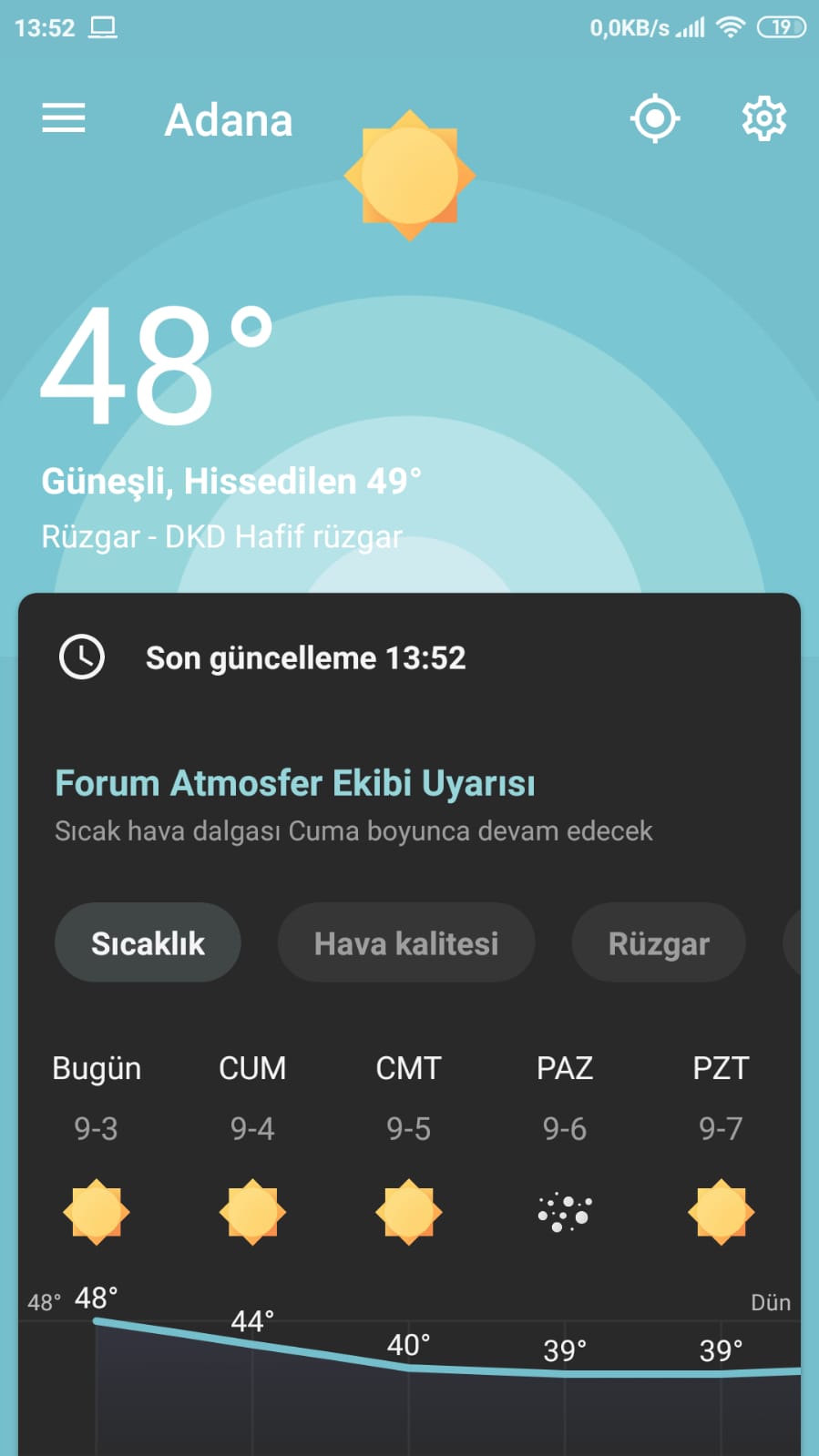
Task: Switch to the Rüzgar chip
Action: point(658,943)
